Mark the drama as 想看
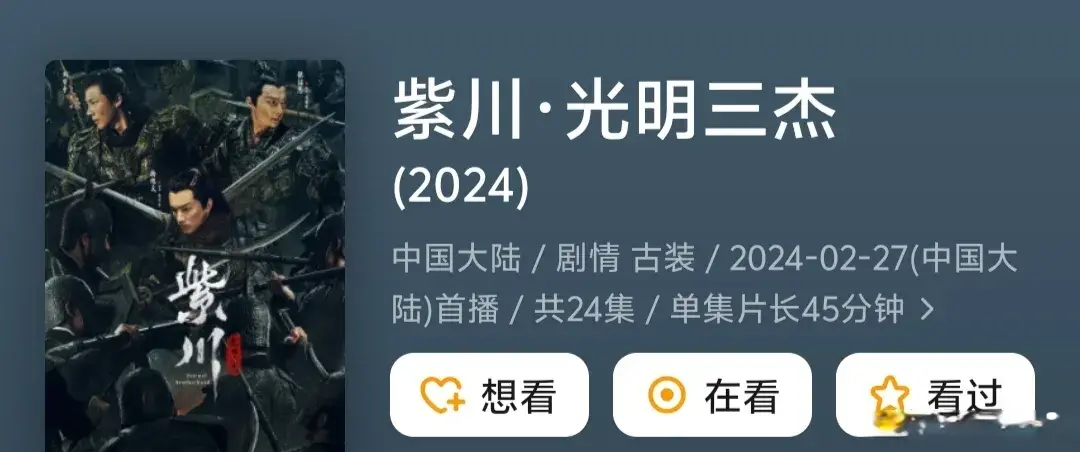1080x452 pixels. 488,397
